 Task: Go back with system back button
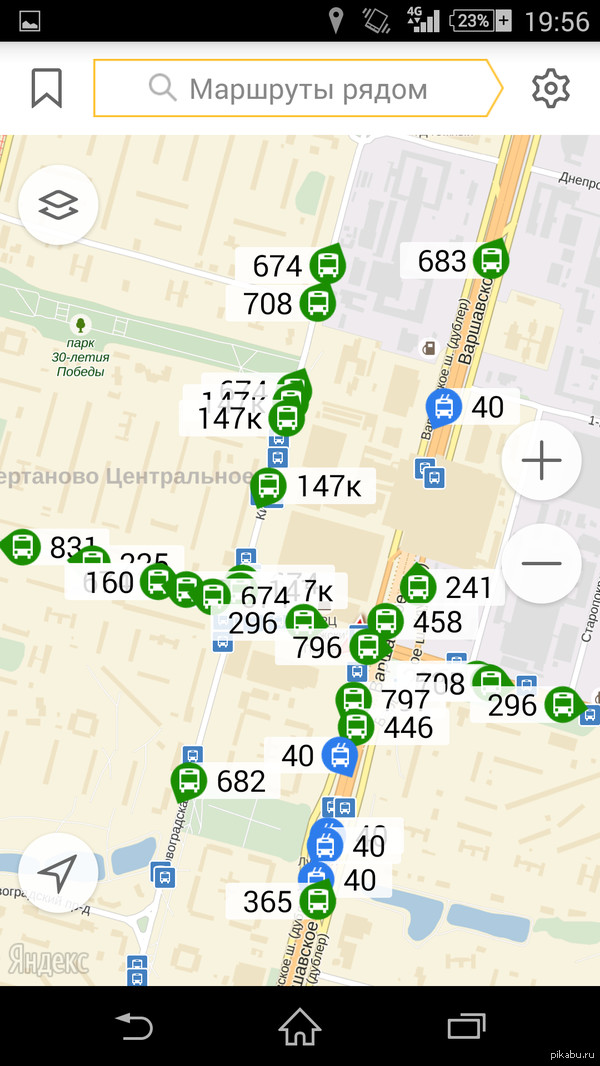click(x=133, y=1026)
